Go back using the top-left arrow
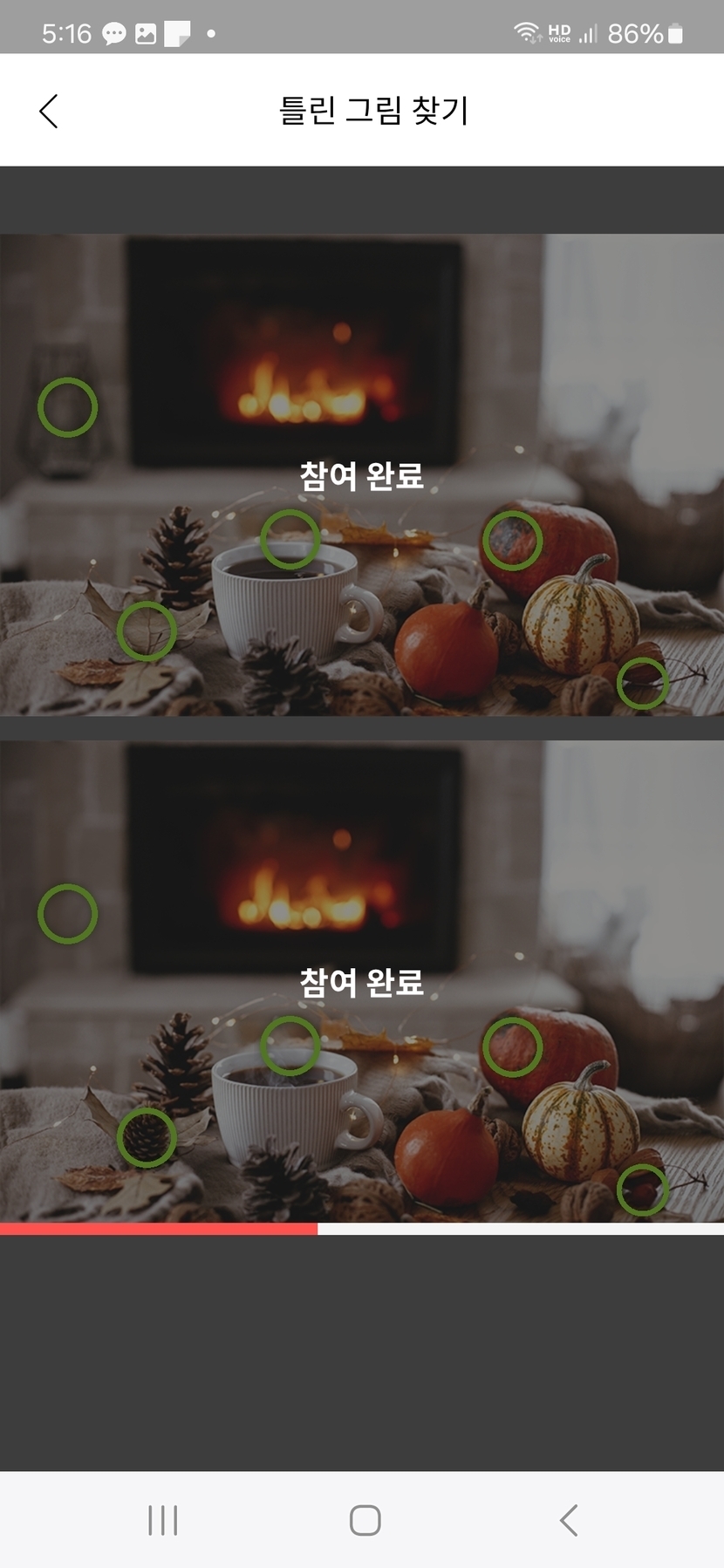Screen dimensions: 724x1568 pyautogui.click(x=49, y=111)
